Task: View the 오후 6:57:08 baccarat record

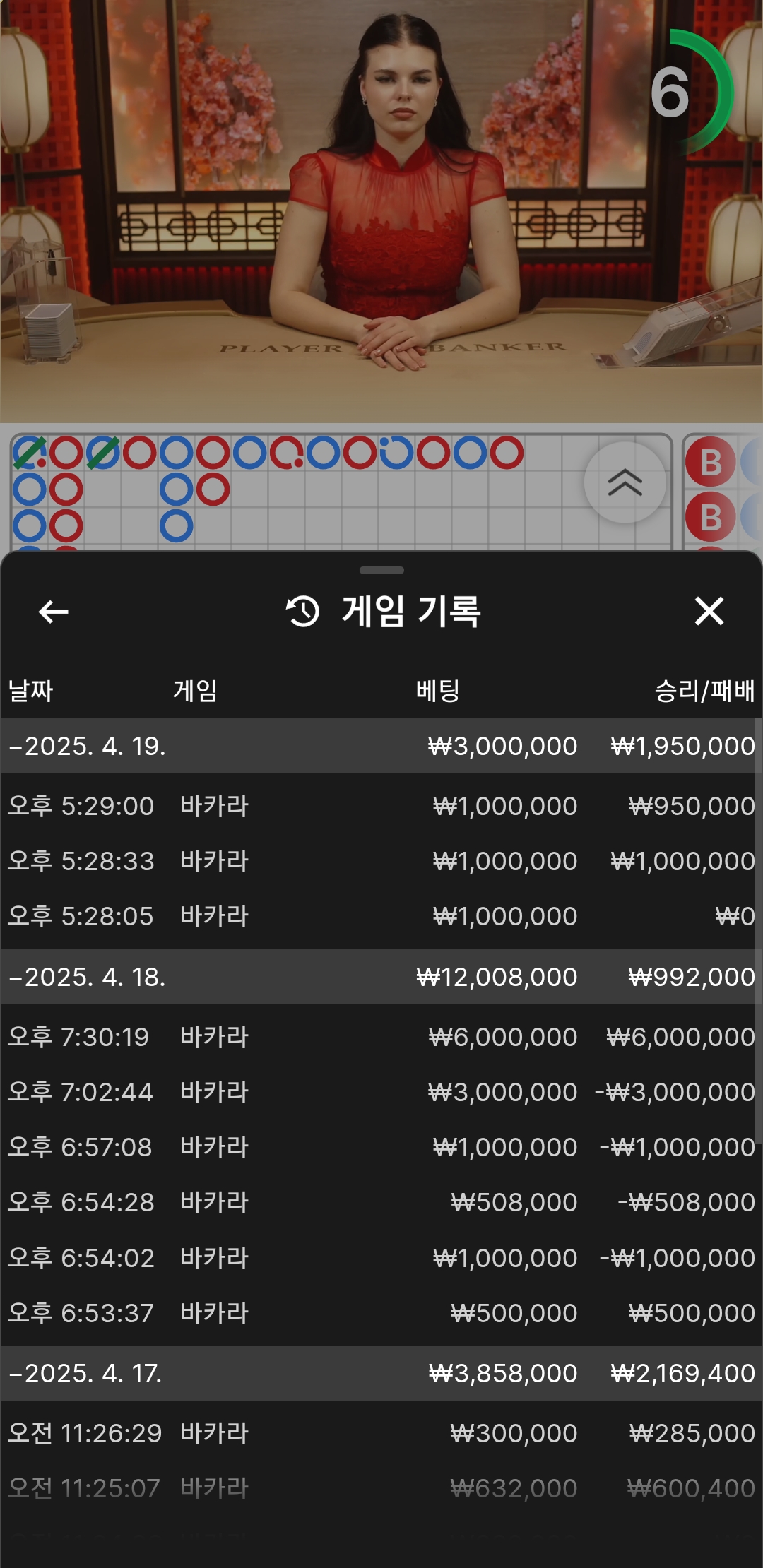Action: [x=380, y=1147]
